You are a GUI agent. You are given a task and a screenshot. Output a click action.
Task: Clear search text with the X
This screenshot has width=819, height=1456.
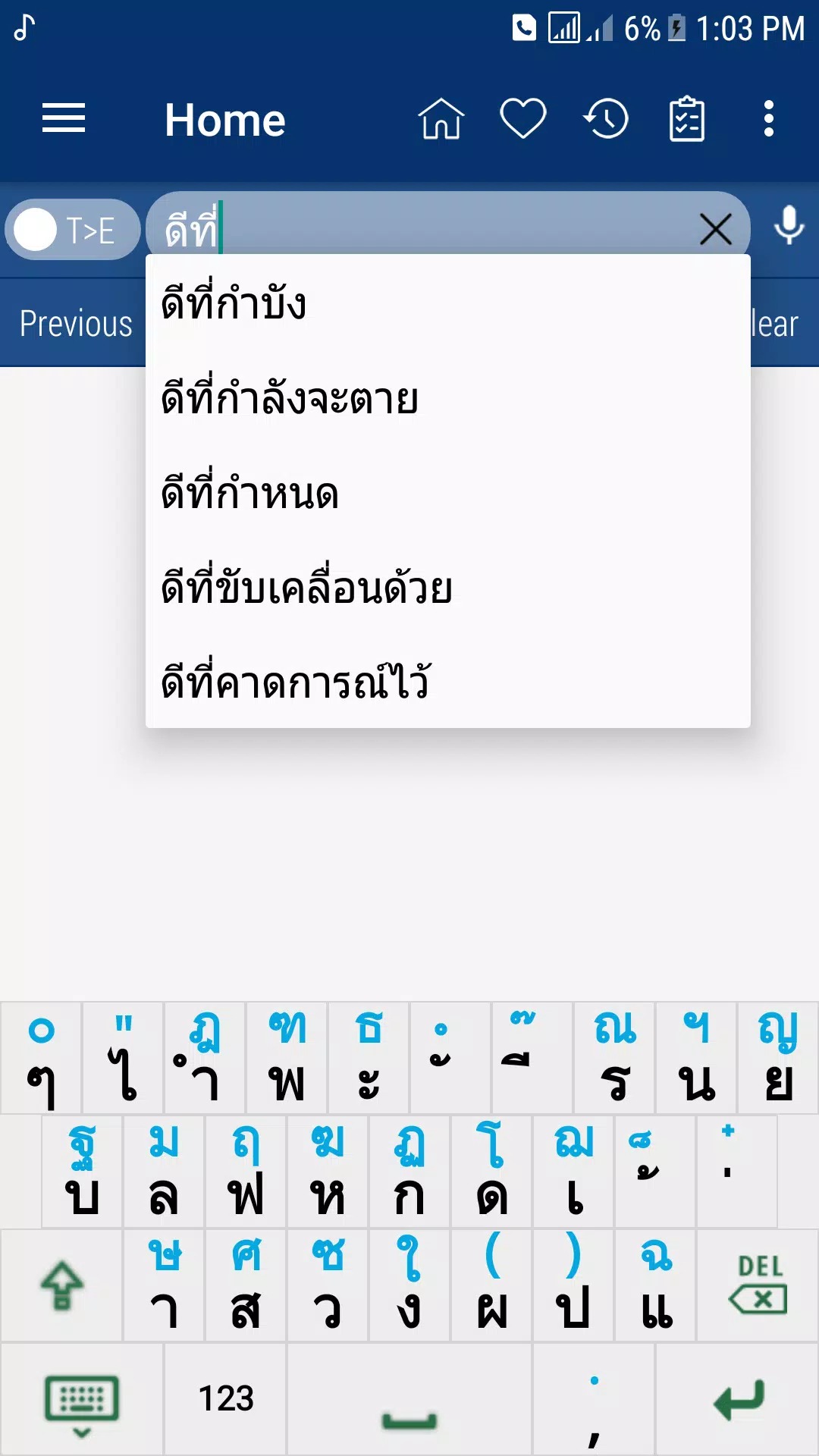click(715, 230)
